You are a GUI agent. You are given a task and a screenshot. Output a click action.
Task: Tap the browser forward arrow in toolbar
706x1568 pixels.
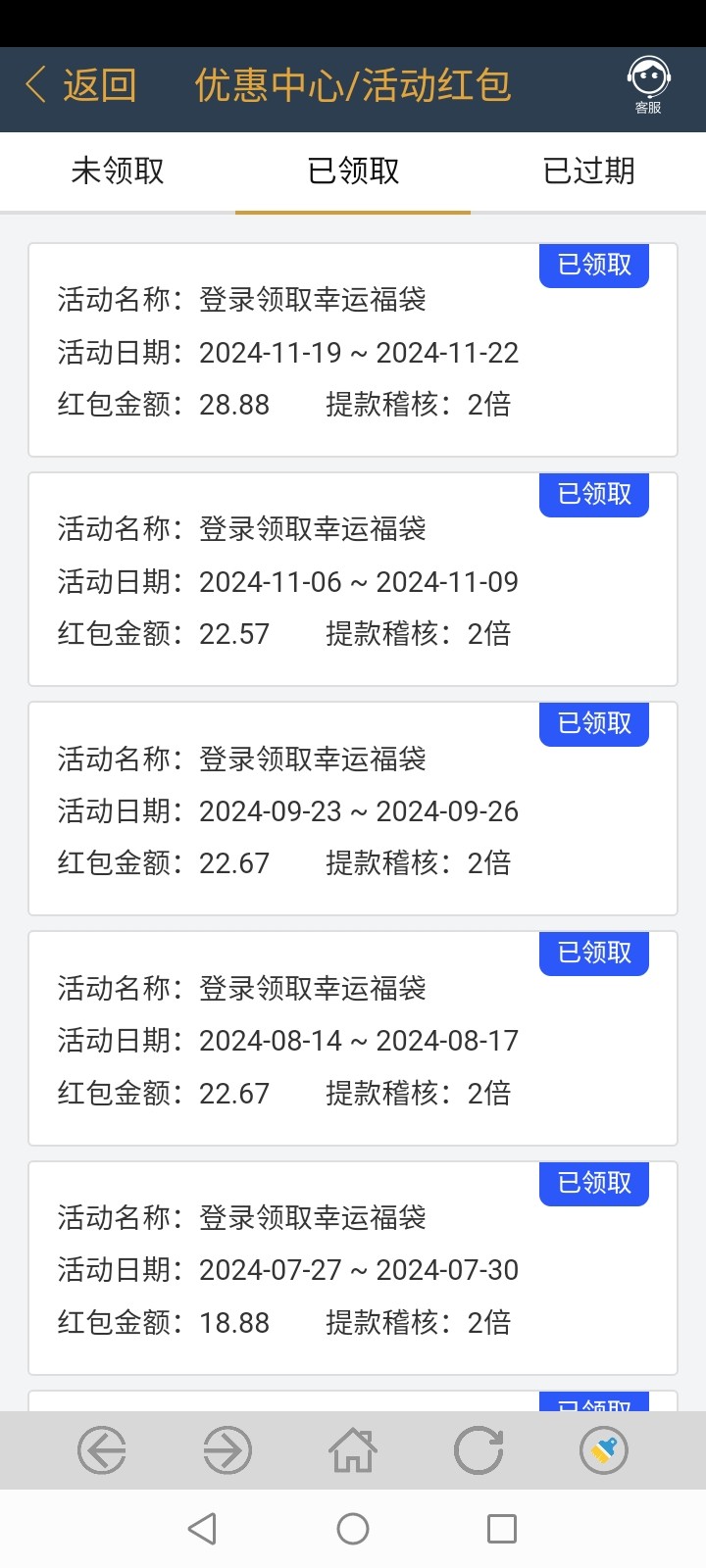[227, 1450]
